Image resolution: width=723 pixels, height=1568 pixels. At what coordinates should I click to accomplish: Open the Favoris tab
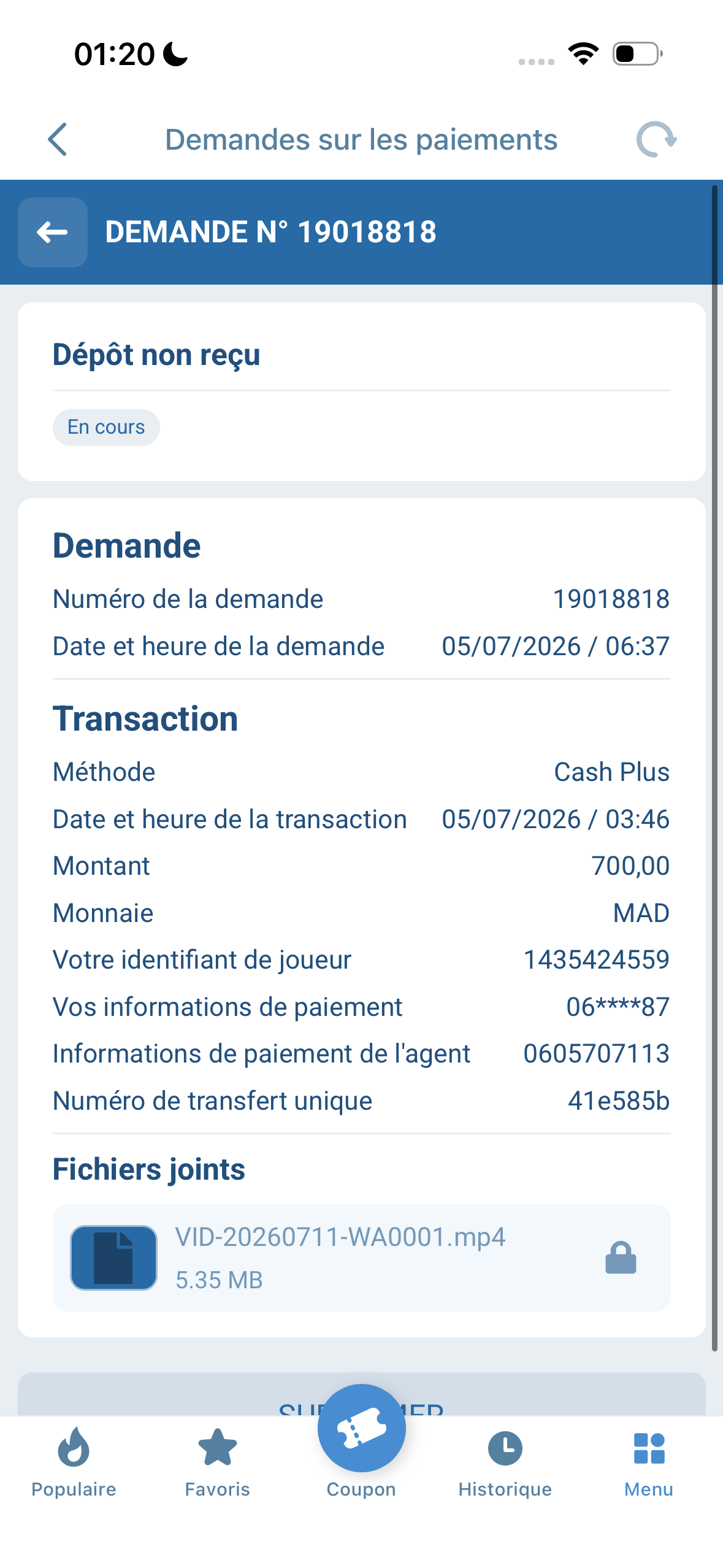(x=218, y=1462)
